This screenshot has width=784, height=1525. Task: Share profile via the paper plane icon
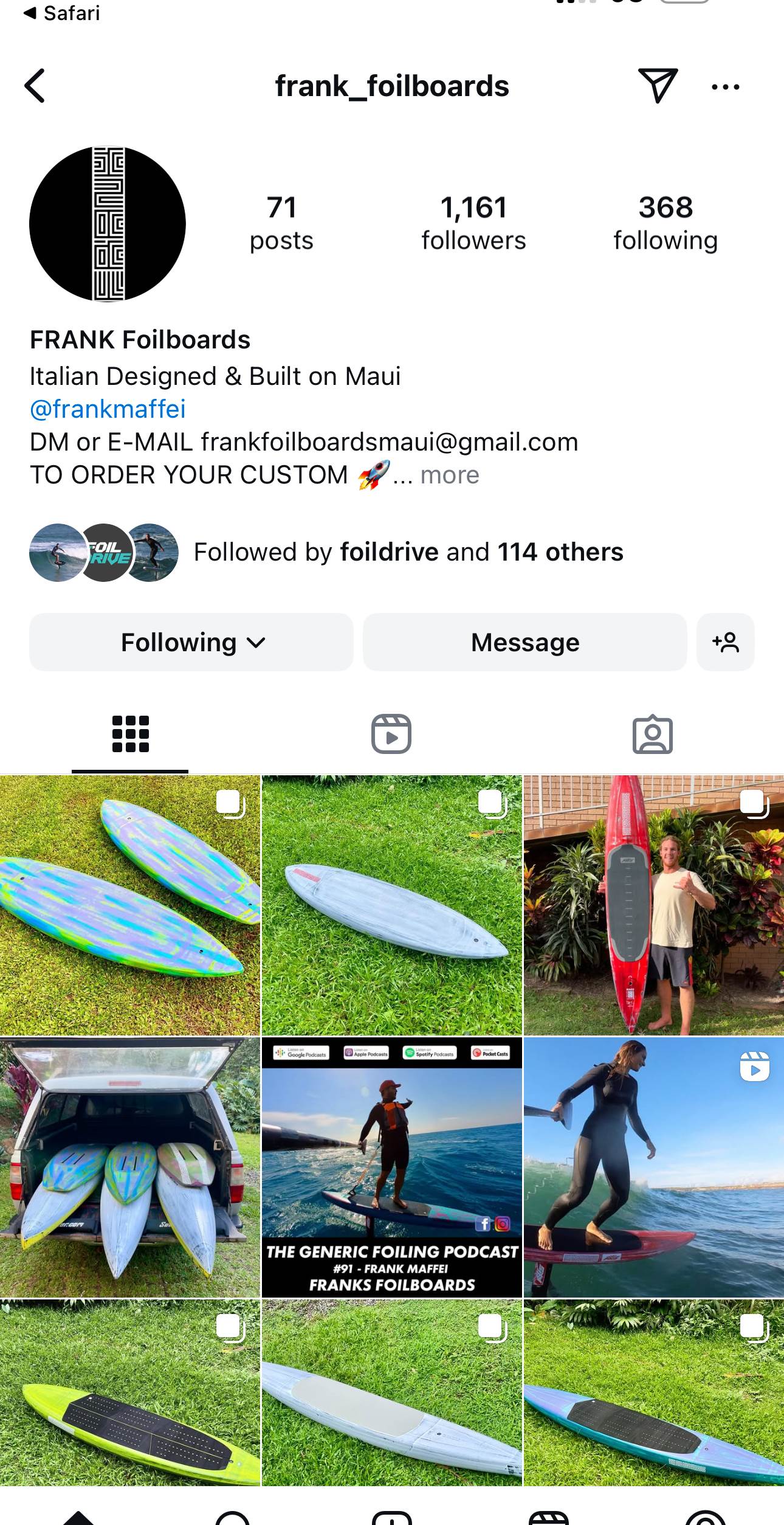658,86
